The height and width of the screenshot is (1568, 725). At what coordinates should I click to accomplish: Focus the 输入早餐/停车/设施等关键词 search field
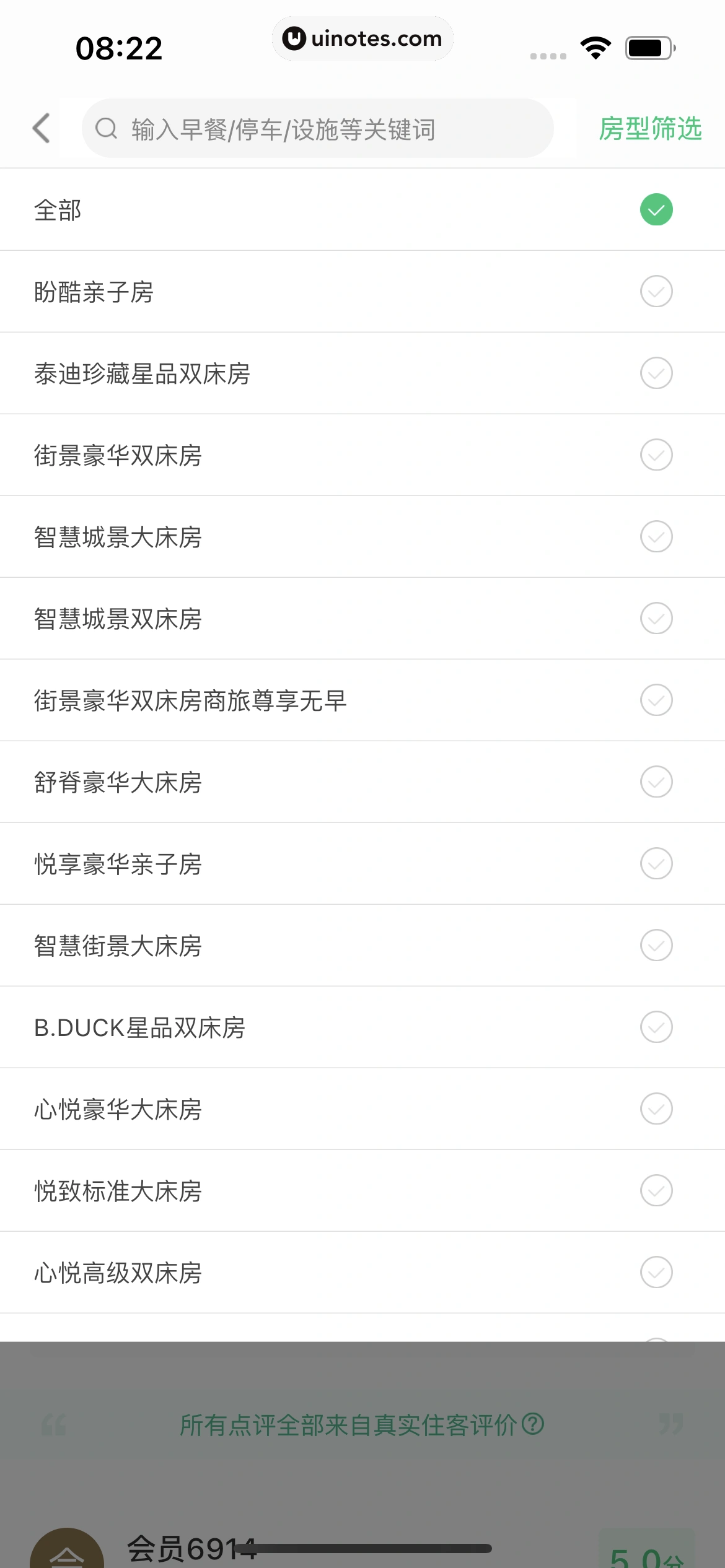pos(317,129)
